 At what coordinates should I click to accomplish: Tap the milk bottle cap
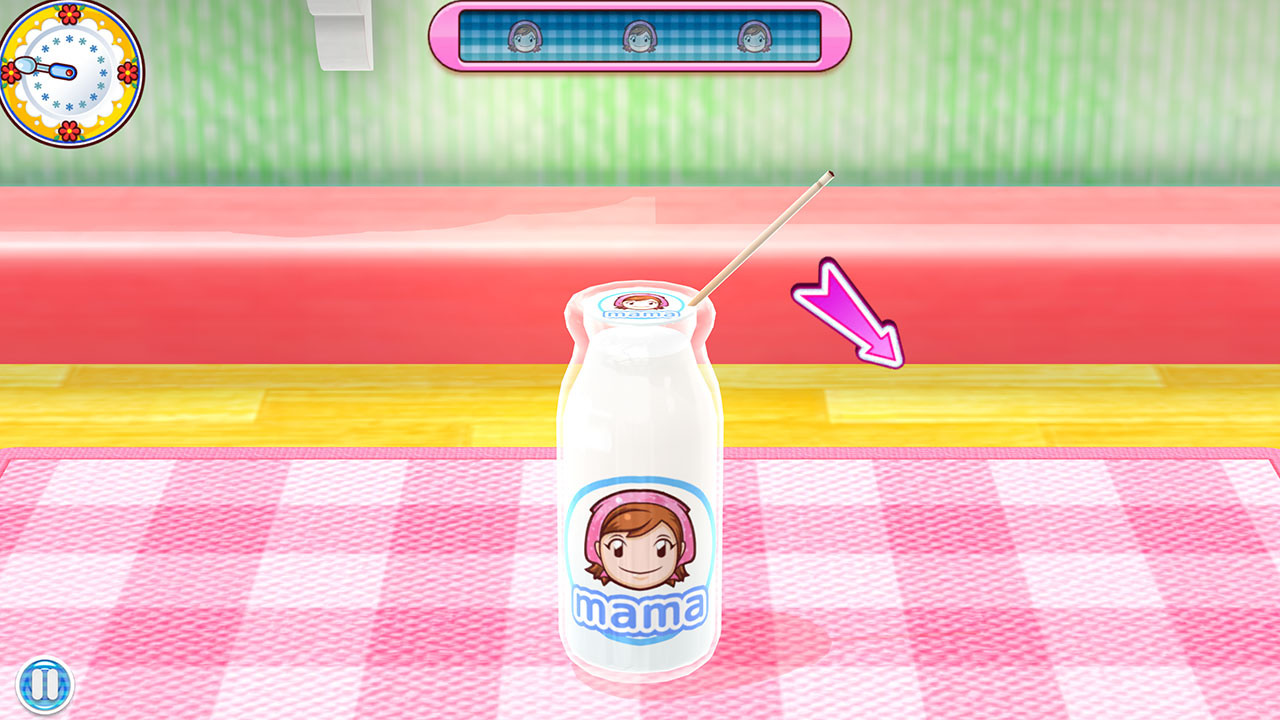(x=632, y=305)
